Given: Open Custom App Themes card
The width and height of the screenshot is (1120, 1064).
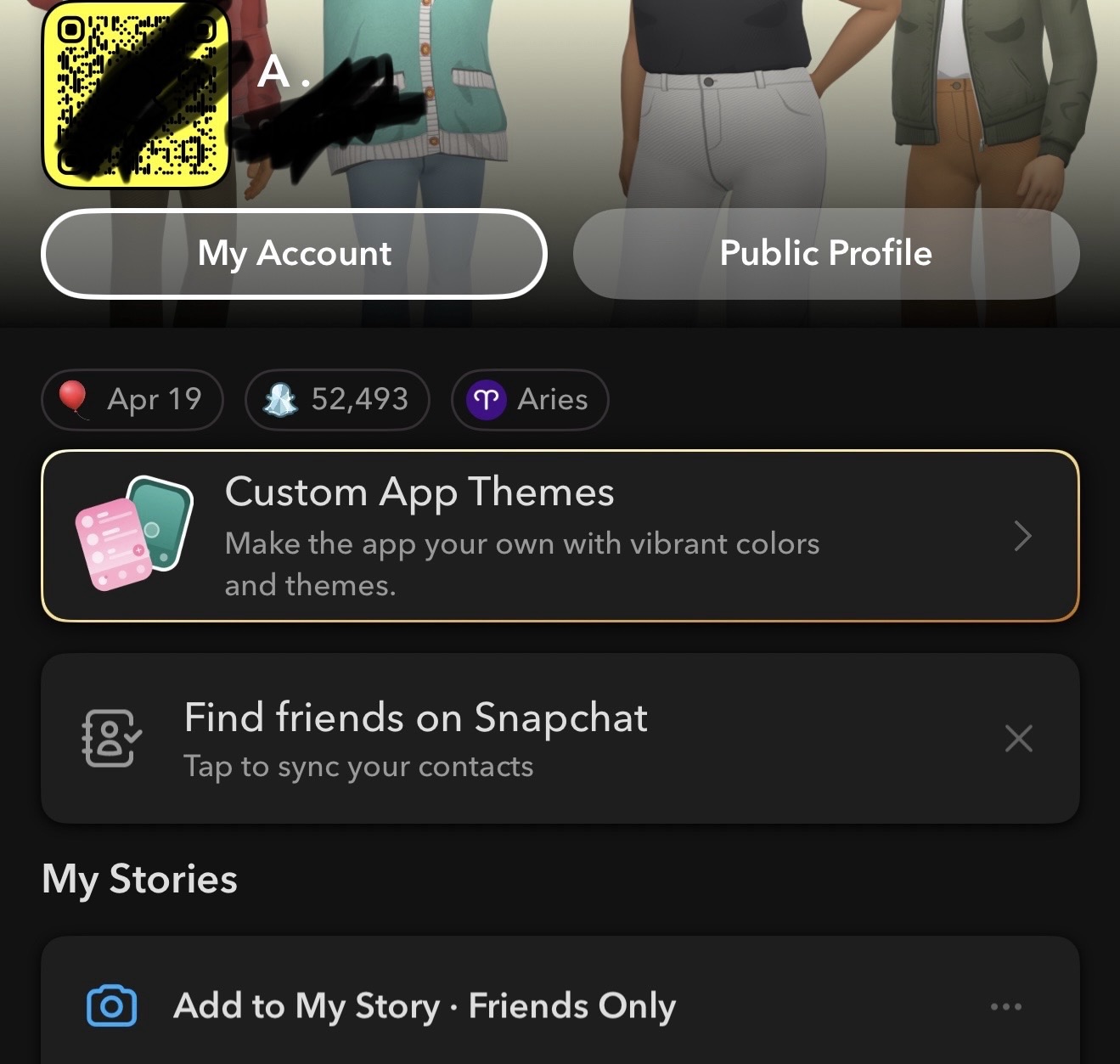Looking at the screenshot, I should coord(560,536).
